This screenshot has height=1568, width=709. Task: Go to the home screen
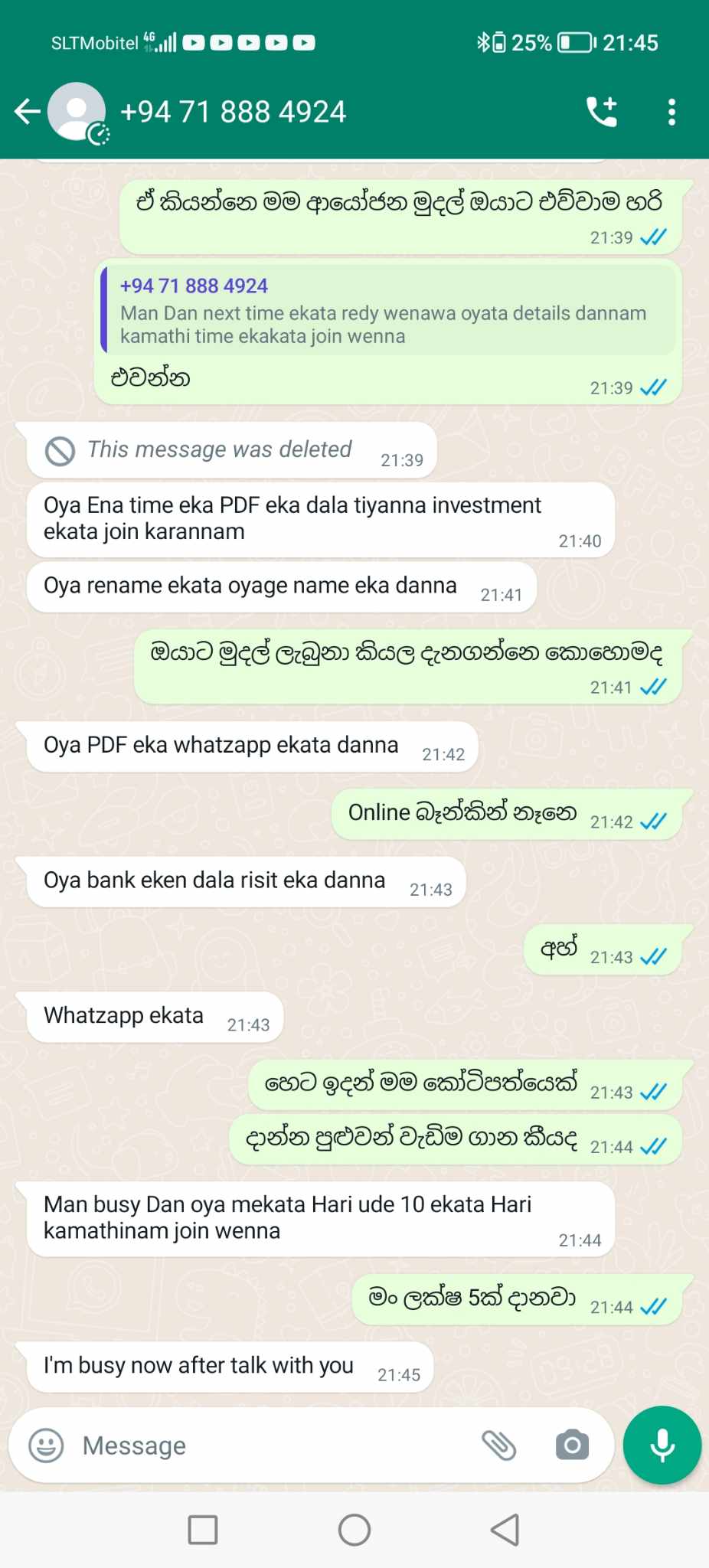(x=354, y=1530)
